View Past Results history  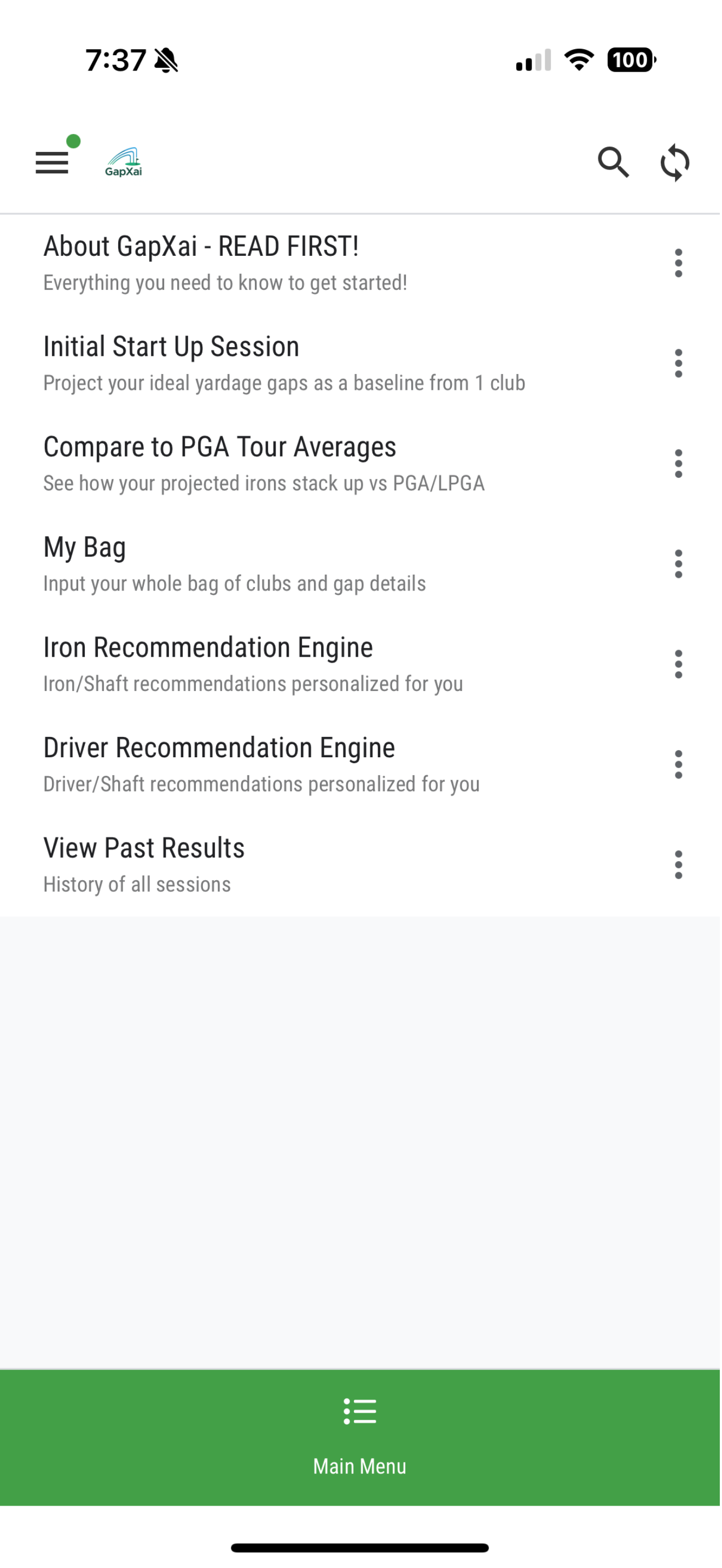click(x=144, y=864)
